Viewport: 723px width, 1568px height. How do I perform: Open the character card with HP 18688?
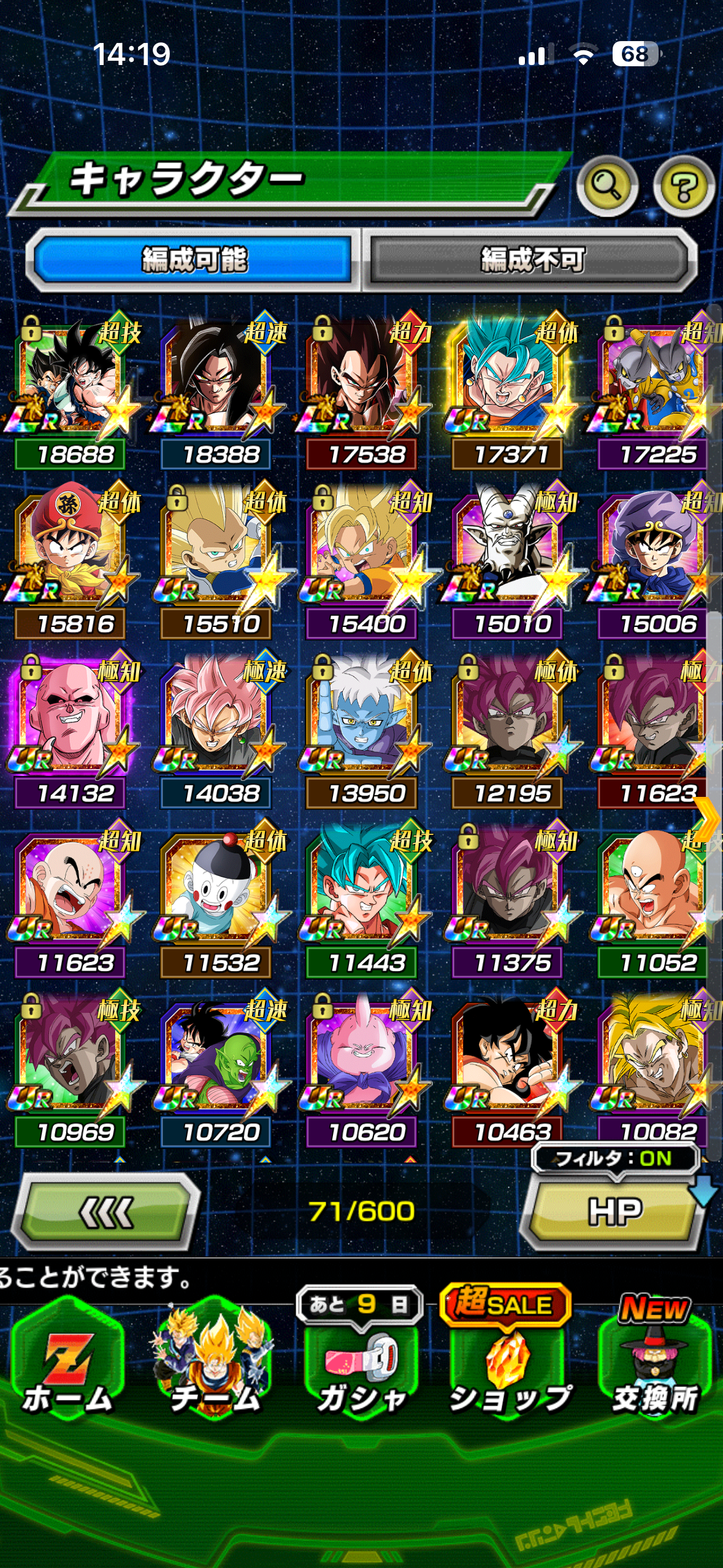[74, 386]
